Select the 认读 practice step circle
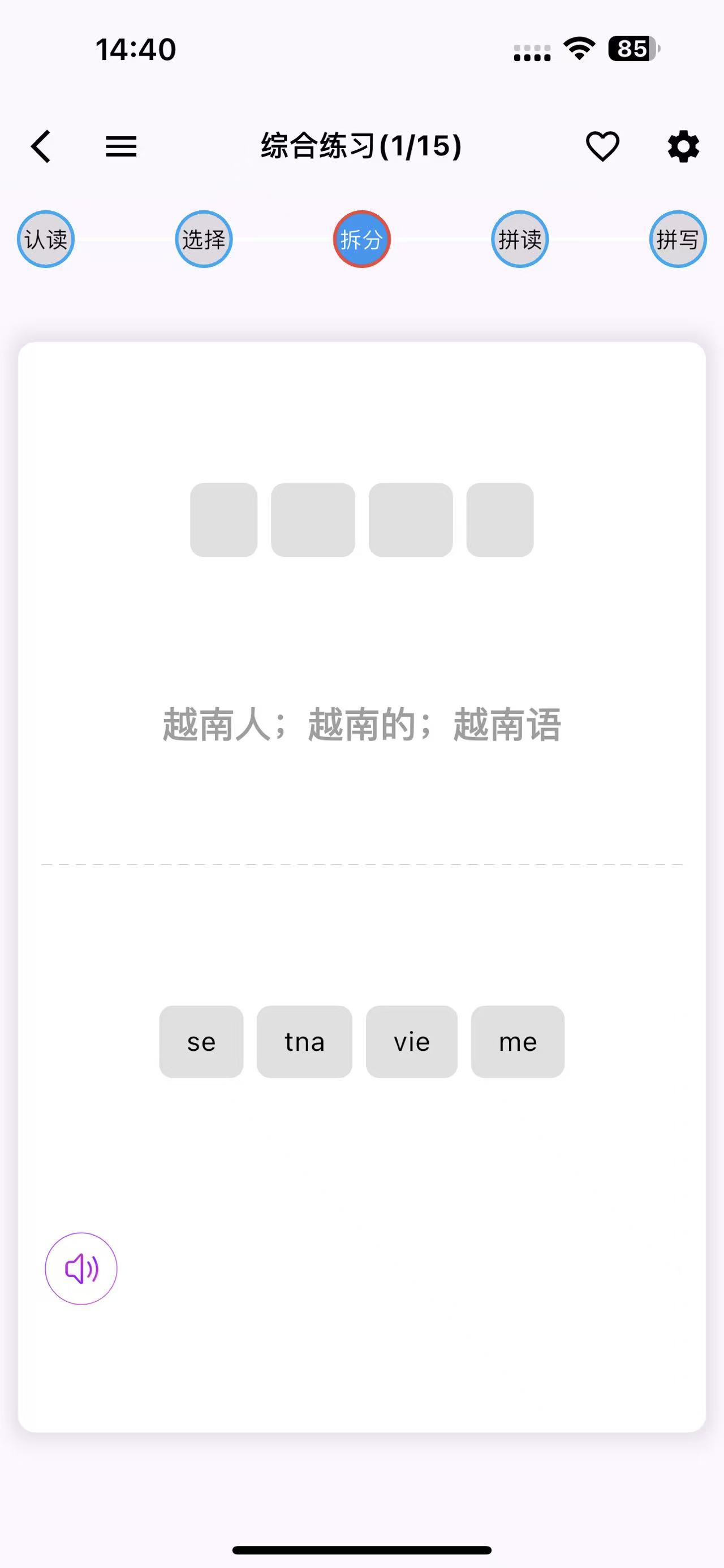The width and height of the screenshot is (724, 1568). pyautogui.click(x=46, y=239)
